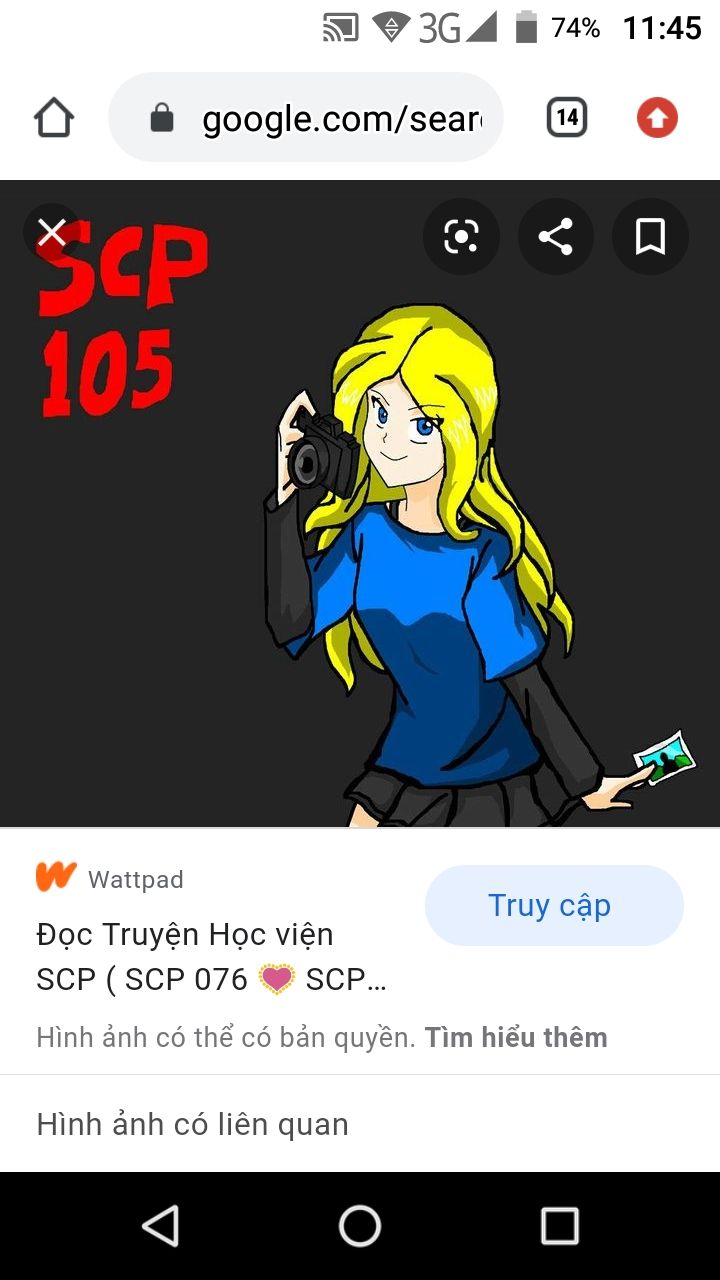Close the image preview
Viewport: 720px width, 1280px height.
tap(52, 235)
